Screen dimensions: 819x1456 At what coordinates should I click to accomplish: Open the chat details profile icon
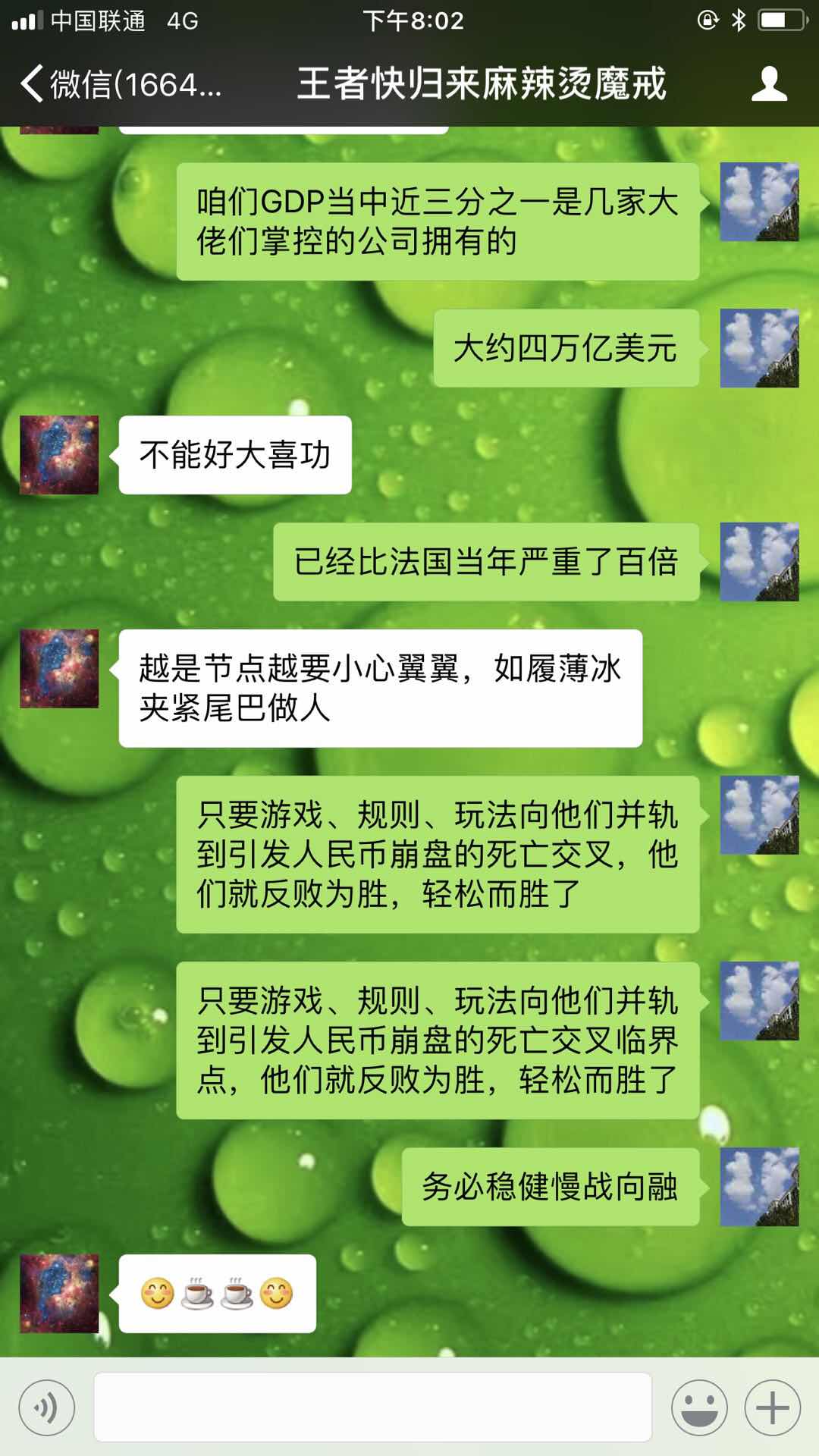click(769, 83)
